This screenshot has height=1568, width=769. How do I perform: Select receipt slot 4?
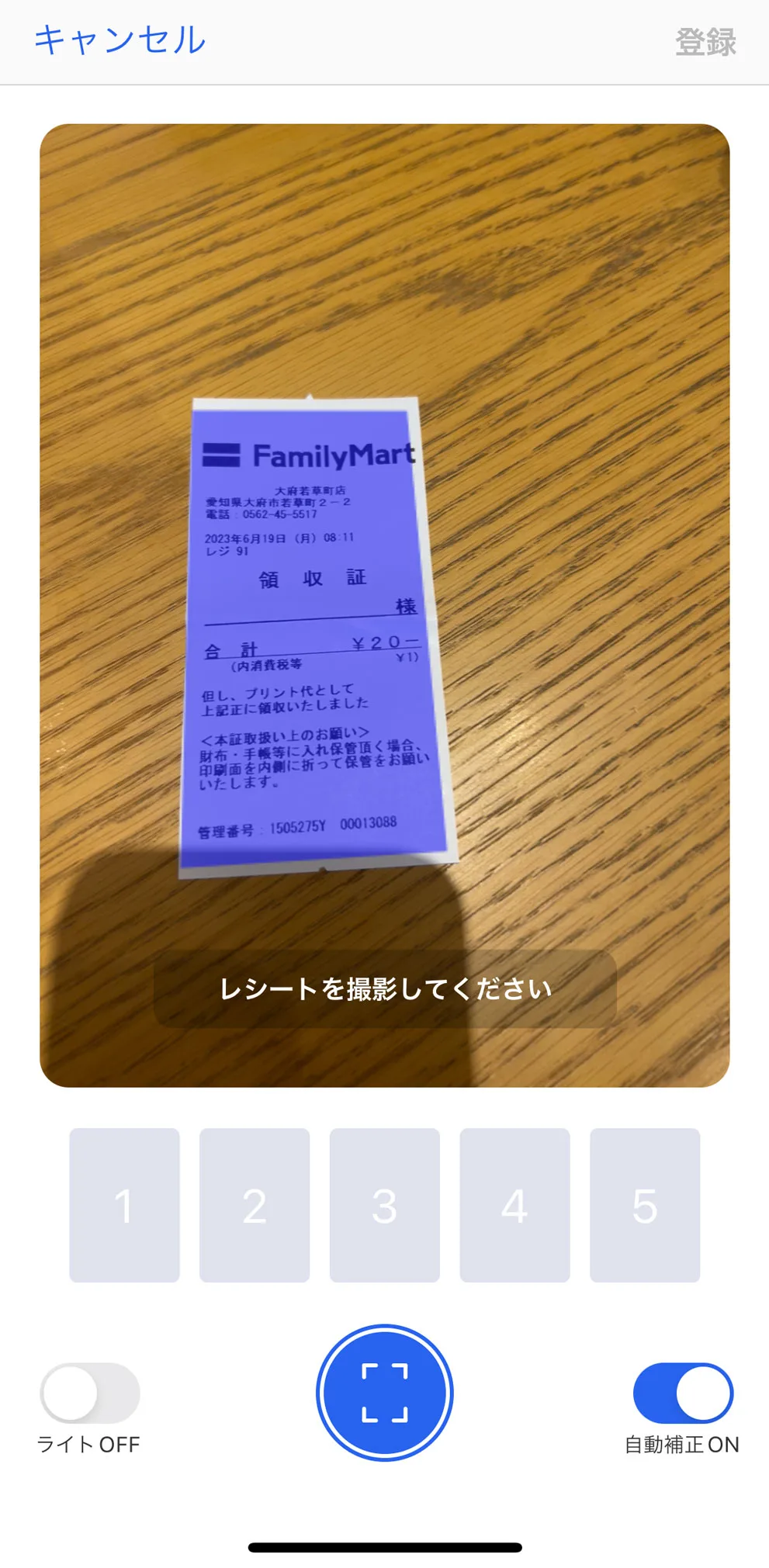(514, 1205)
